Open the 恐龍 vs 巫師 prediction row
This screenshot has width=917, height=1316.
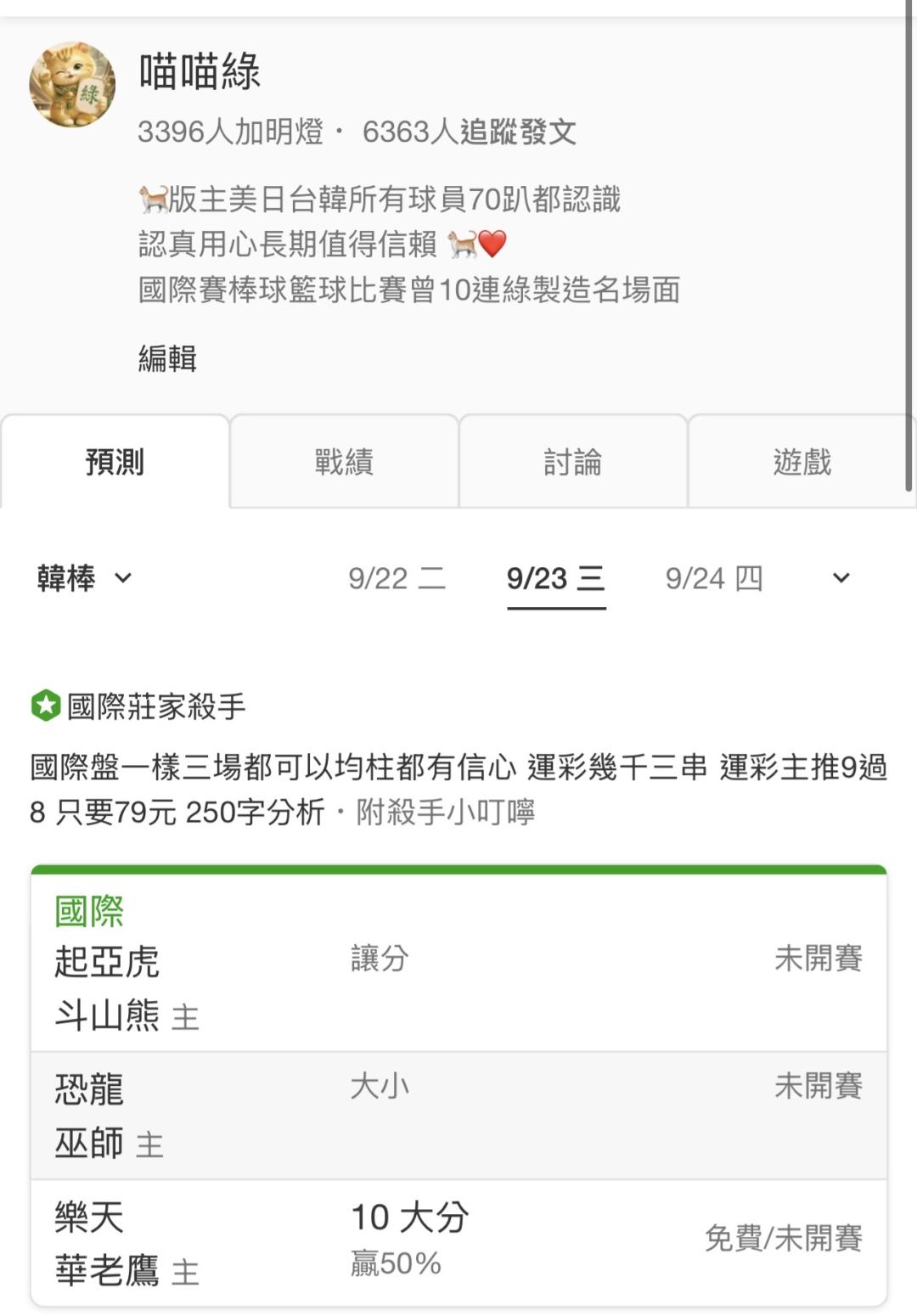click(x=458, y=1116)
